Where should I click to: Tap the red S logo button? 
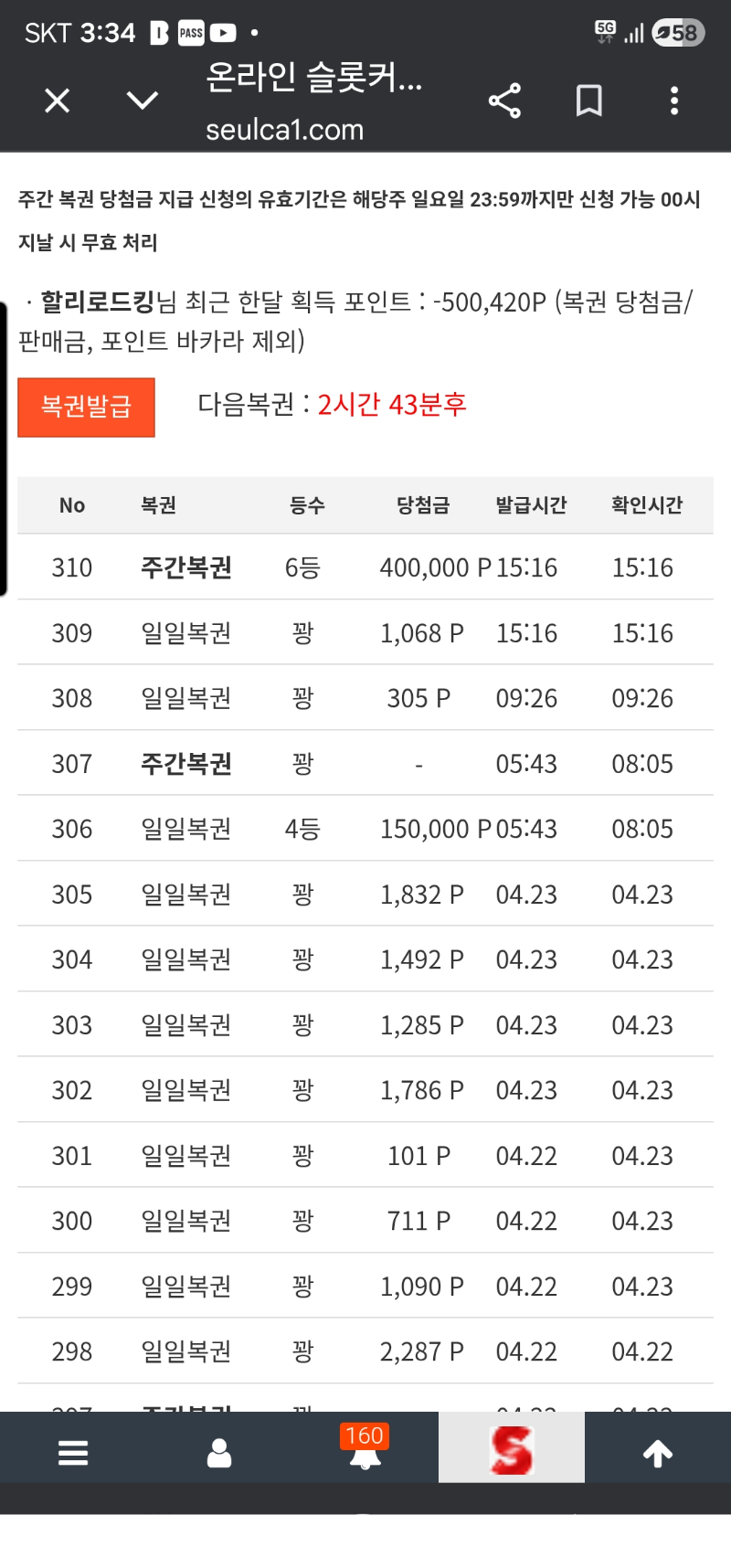512,1450
